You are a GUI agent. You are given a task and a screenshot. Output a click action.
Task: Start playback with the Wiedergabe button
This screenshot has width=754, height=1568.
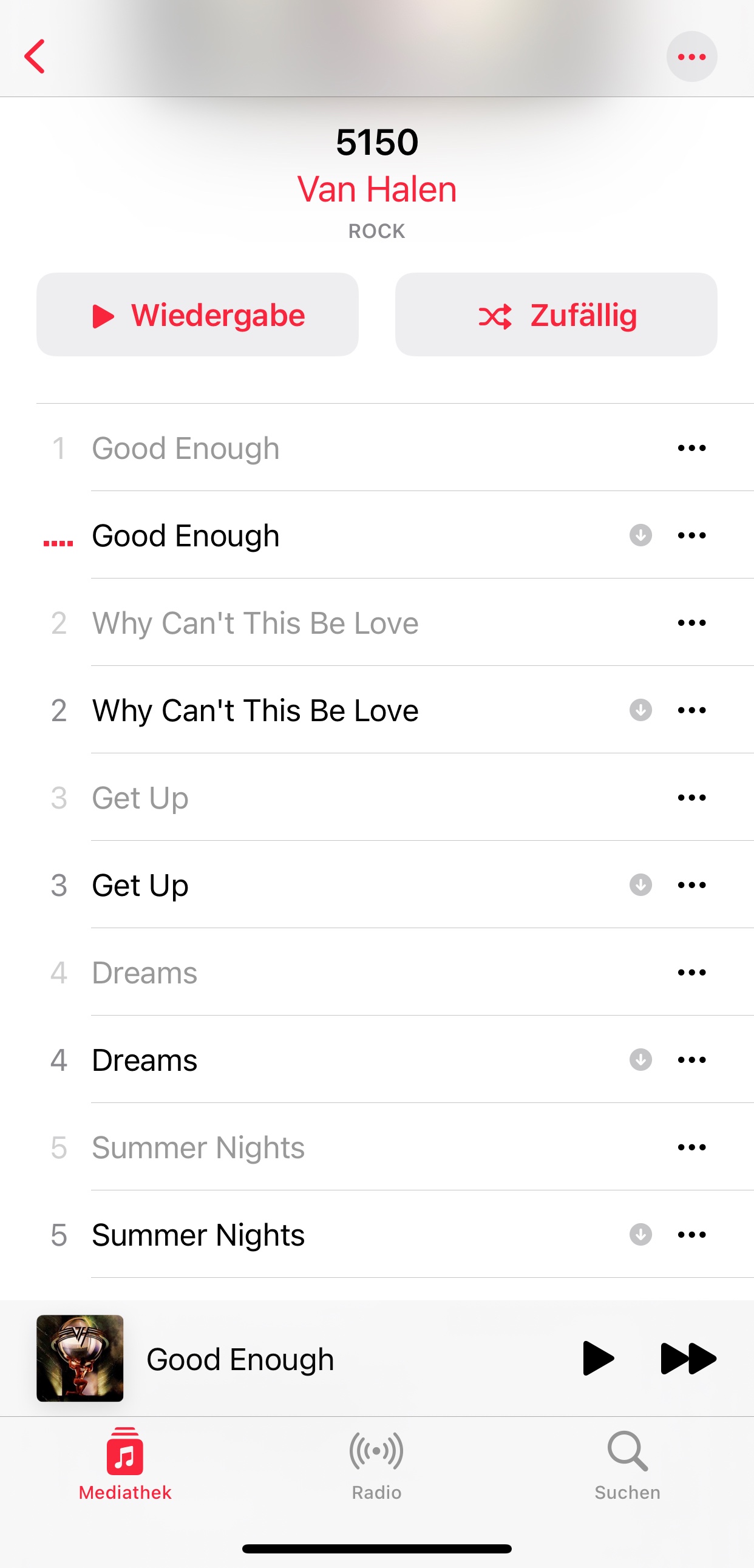197,314
